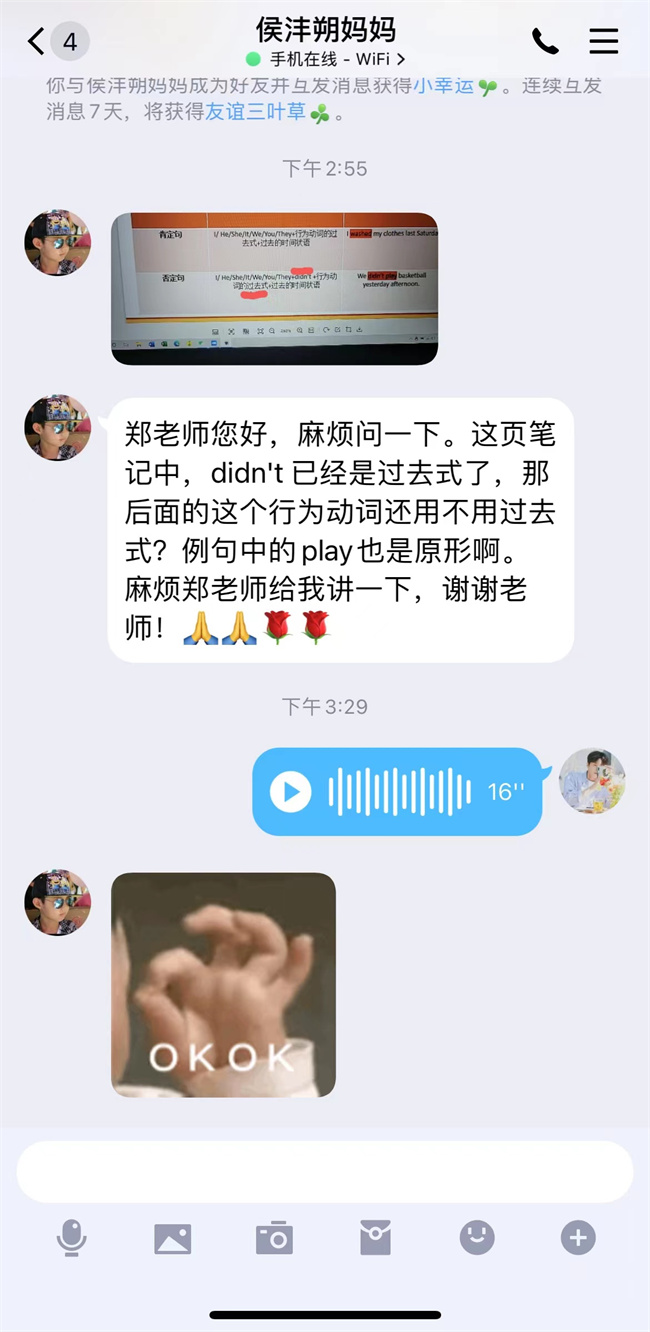Tap the message input field
Viewport: 650px width, 1332px height.
tap(325, 1171)
